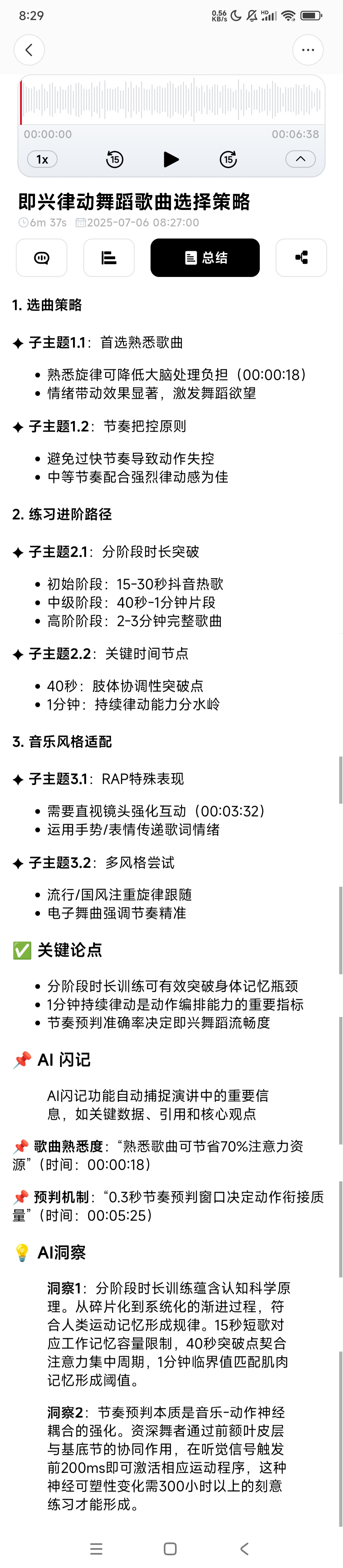The height and width of the screenshot is (1568, 343).
Task: Open system recent apps
Action: coord(96,1549)
